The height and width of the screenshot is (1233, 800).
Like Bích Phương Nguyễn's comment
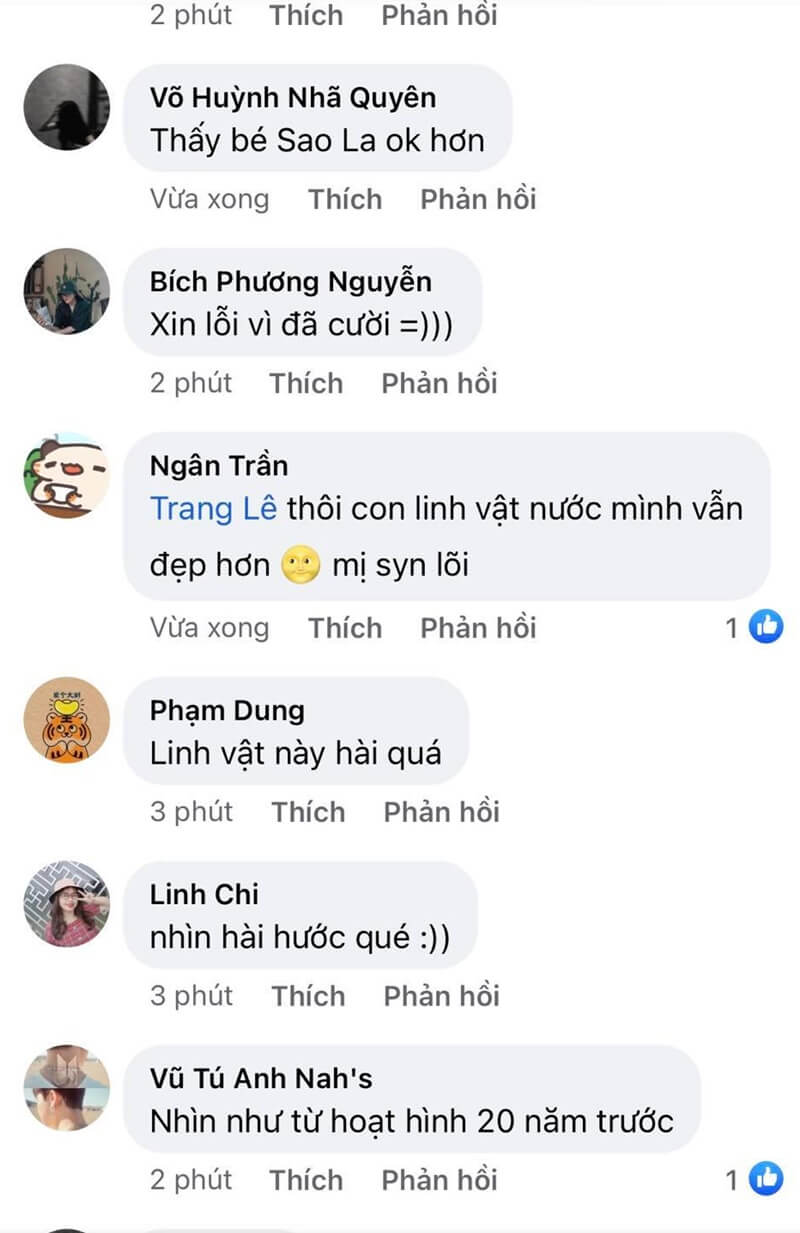click(306, 383)
